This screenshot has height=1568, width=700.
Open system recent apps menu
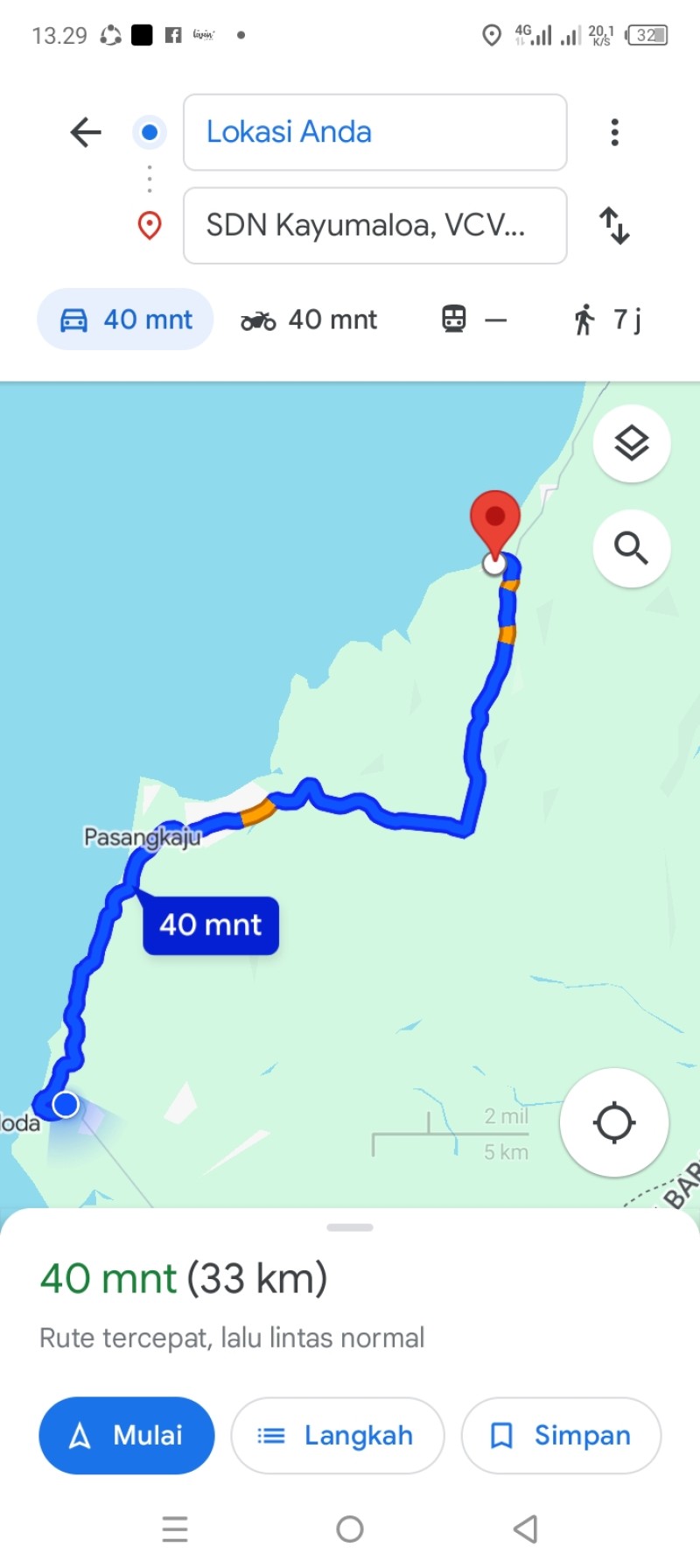click(x=175, y=1529)
